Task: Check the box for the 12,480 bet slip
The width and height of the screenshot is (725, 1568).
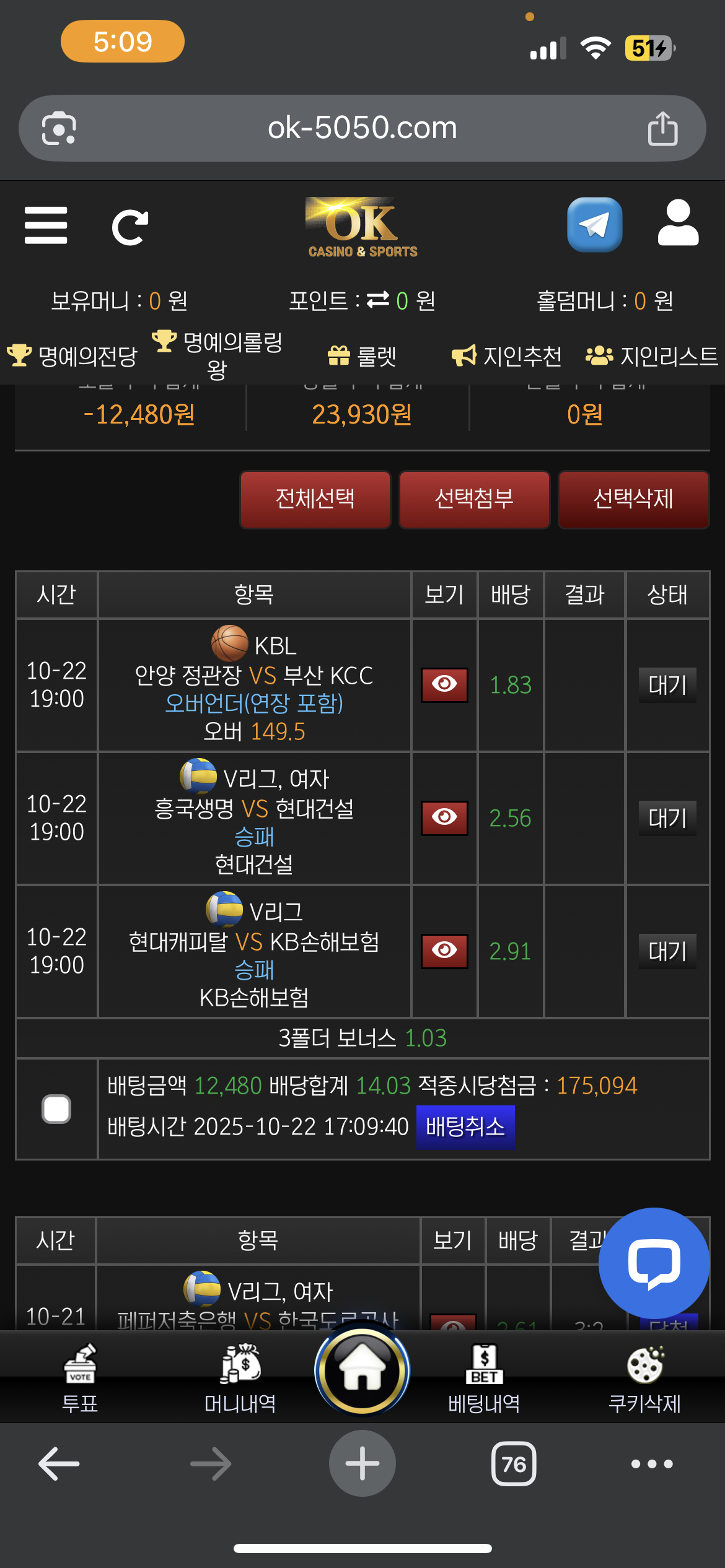Action: coord(56,1108)
